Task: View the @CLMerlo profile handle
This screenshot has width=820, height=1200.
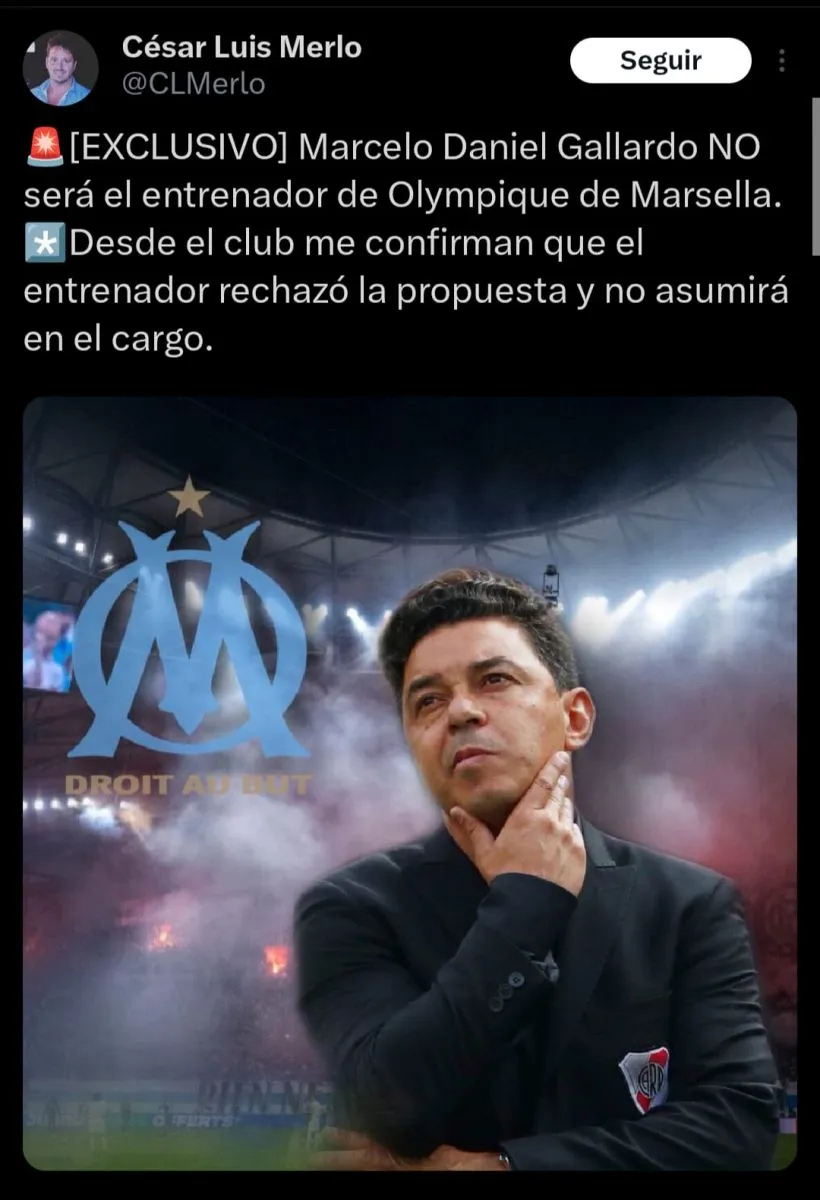Action: coord(193,85)
